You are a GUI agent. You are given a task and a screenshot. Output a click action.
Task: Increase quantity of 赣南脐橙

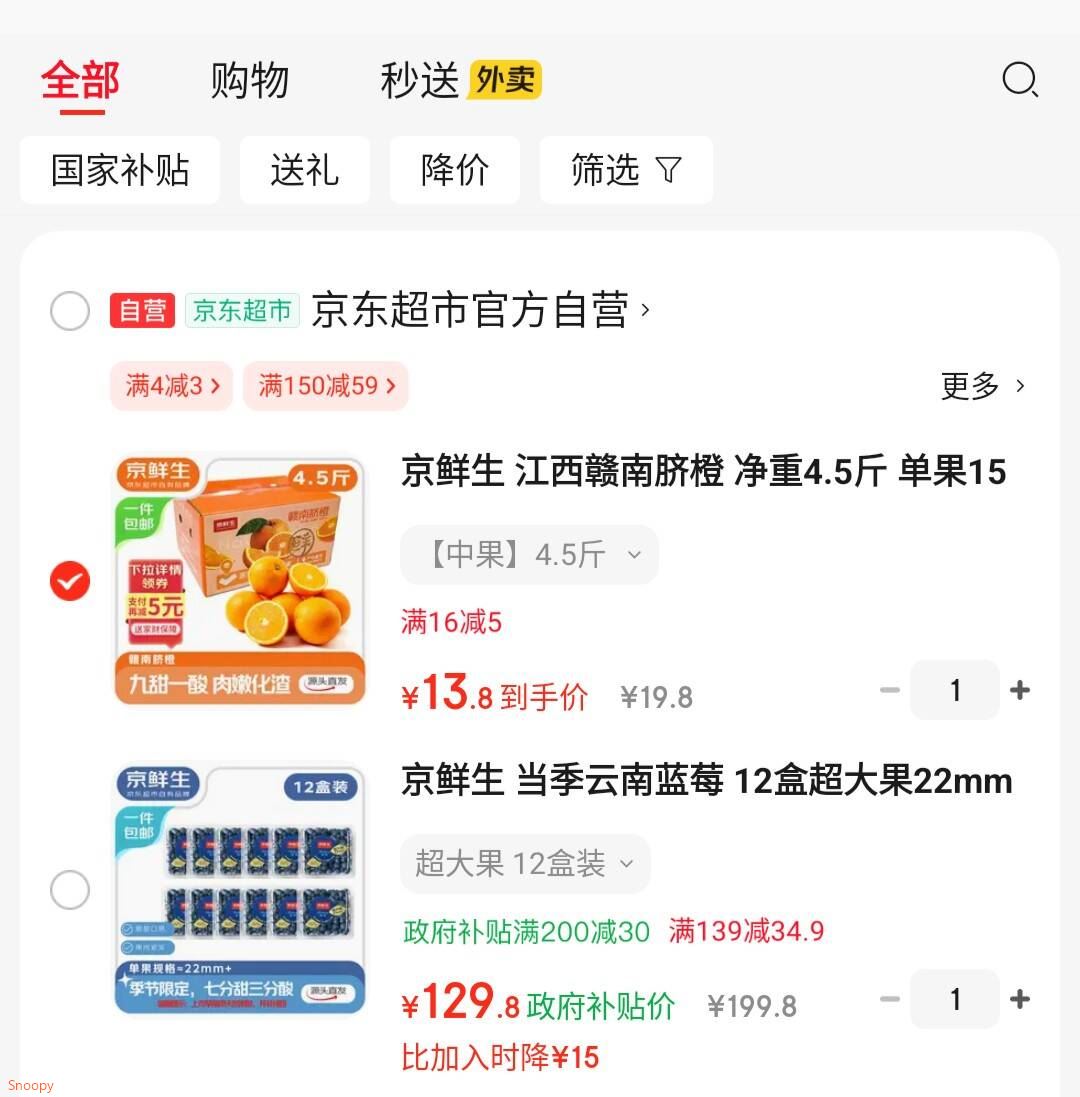(x=1020, y=690)
